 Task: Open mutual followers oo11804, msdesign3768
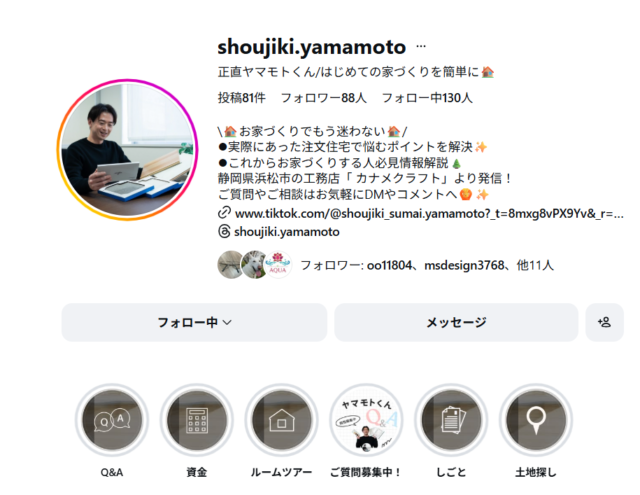point(426,265)
